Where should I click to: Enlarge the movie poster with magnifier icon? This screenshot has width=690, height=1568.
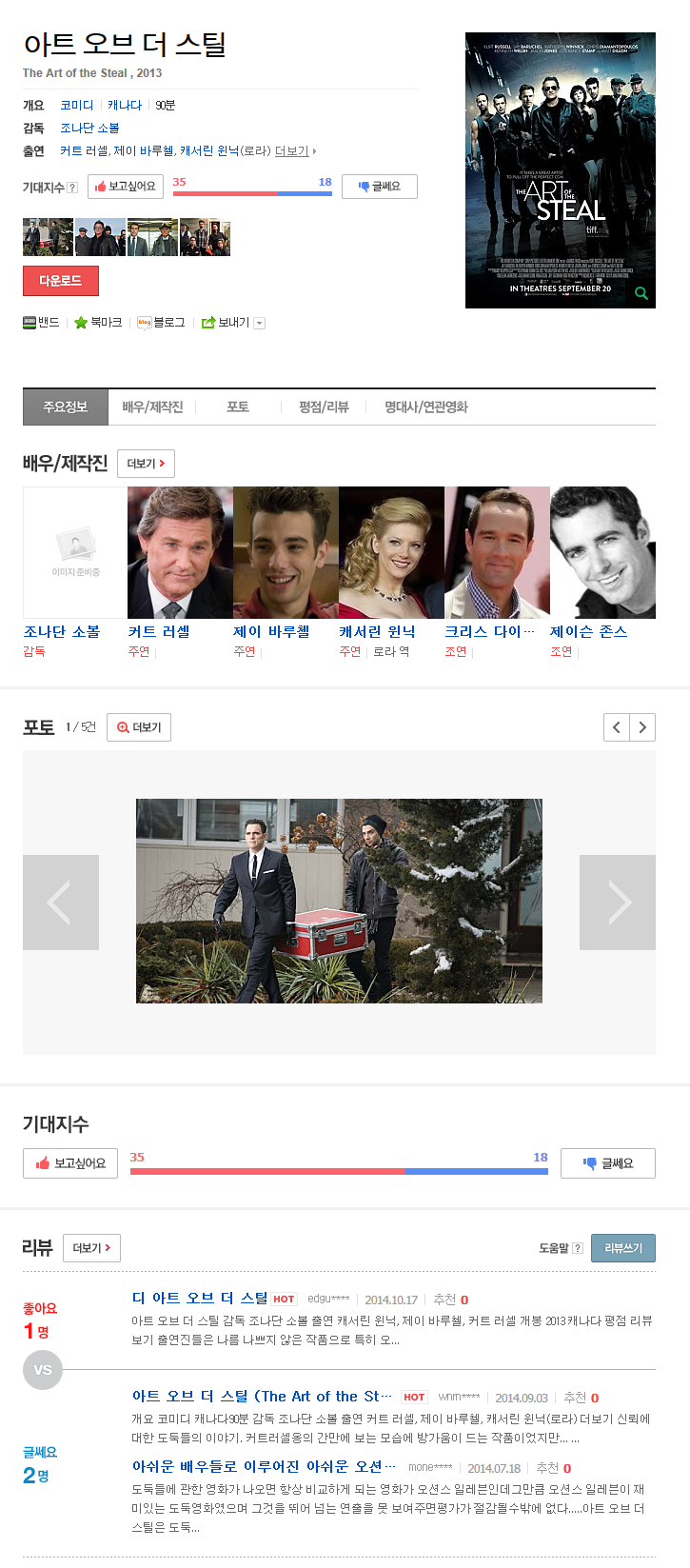coord(641,293)
